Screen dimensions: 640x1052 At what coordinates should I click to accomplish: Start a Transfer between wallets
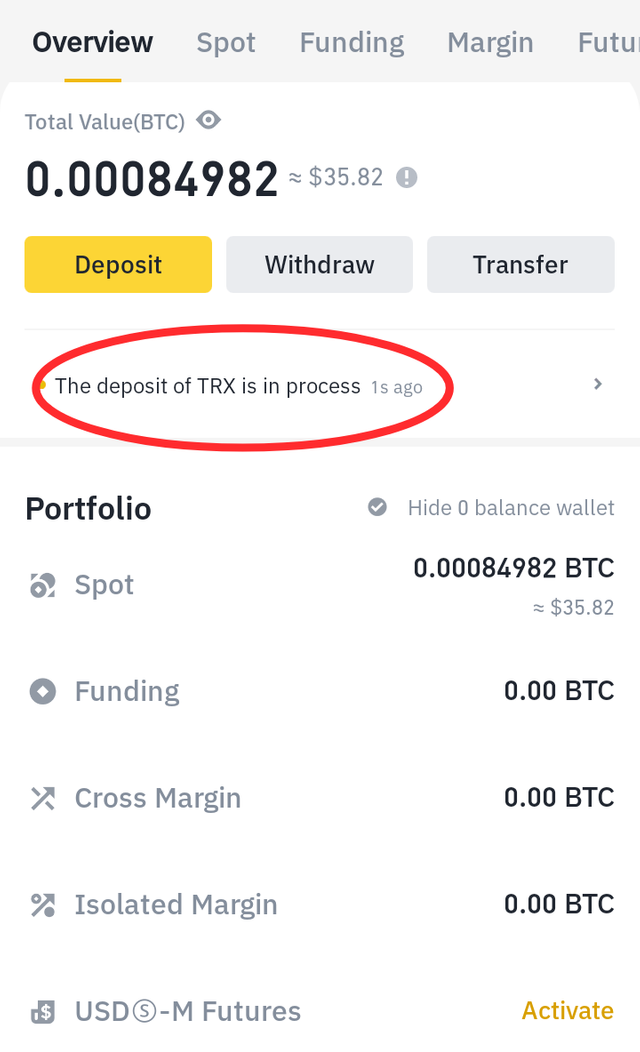click(x=520, y=265)
